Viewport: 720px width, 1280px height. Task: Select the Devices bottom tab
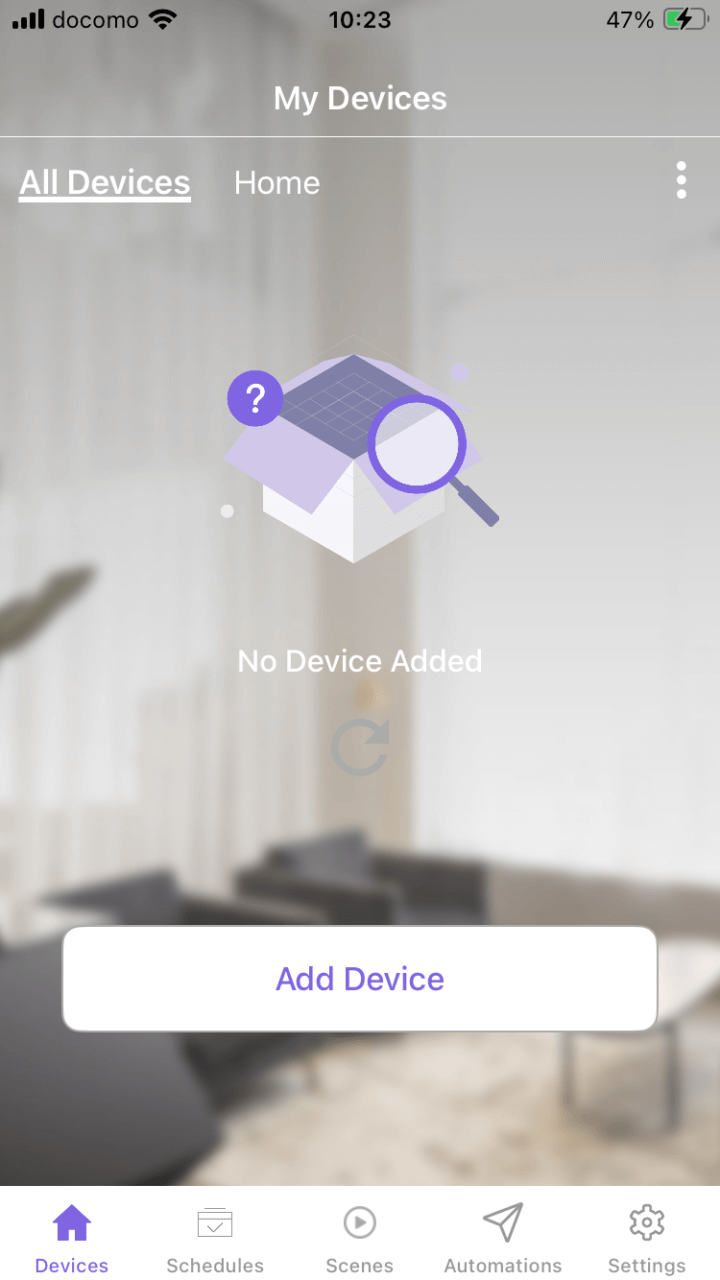point(72,1238)
